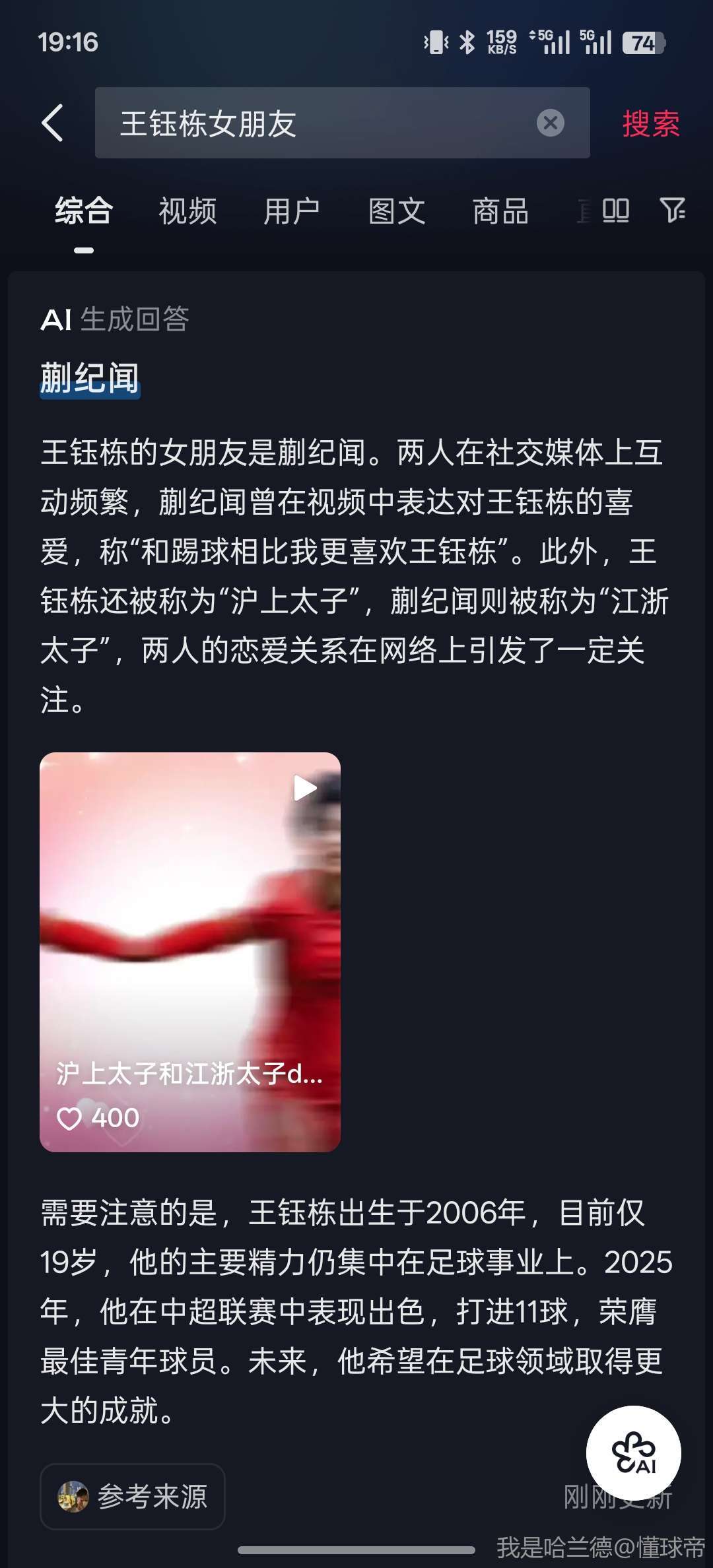Switch to the 图文 tab
Image resolution: width=713 pixels, height=1568 pixels.
396,212
